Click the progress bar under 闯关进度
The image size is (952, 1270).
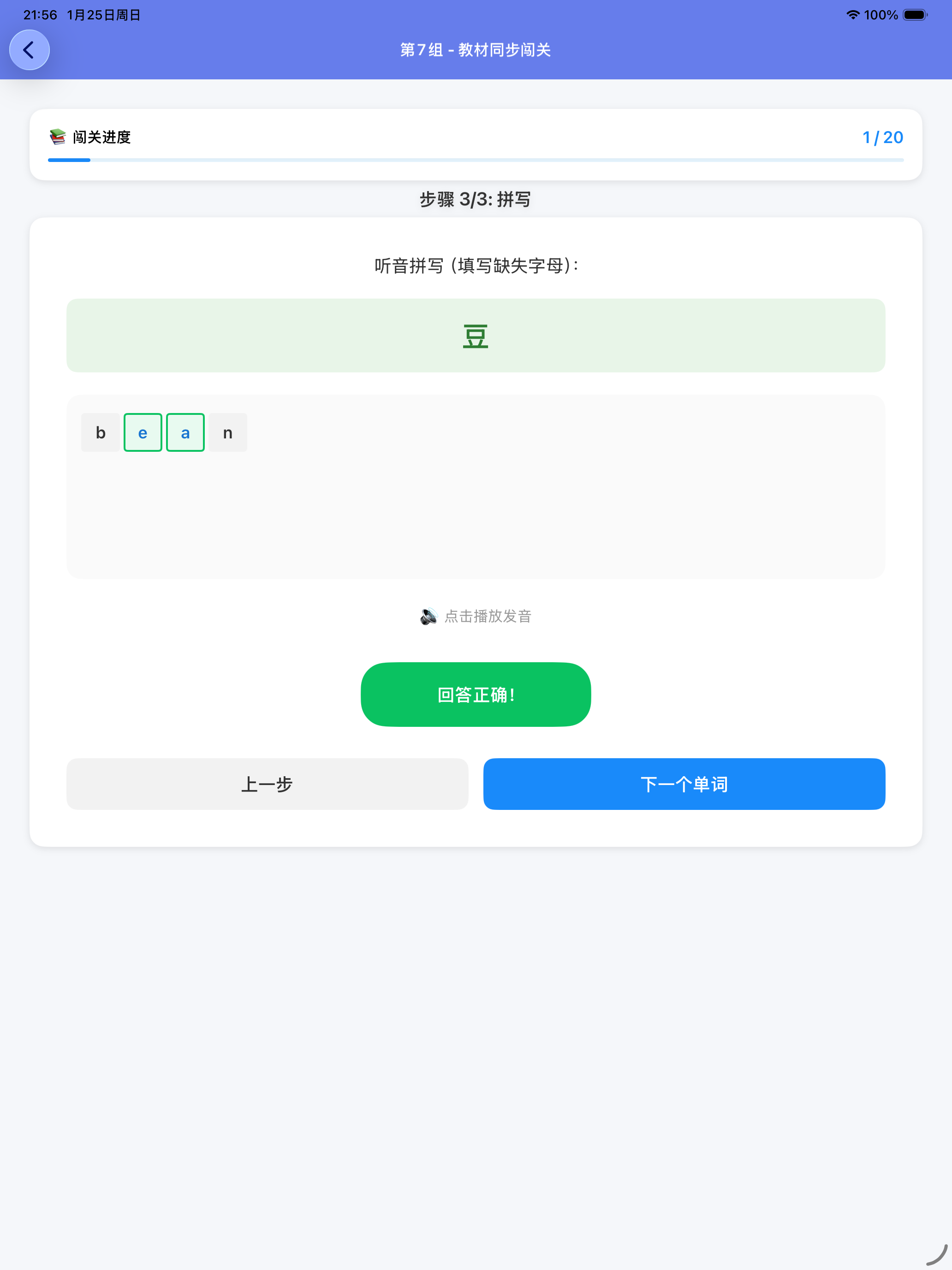(476, 160)
